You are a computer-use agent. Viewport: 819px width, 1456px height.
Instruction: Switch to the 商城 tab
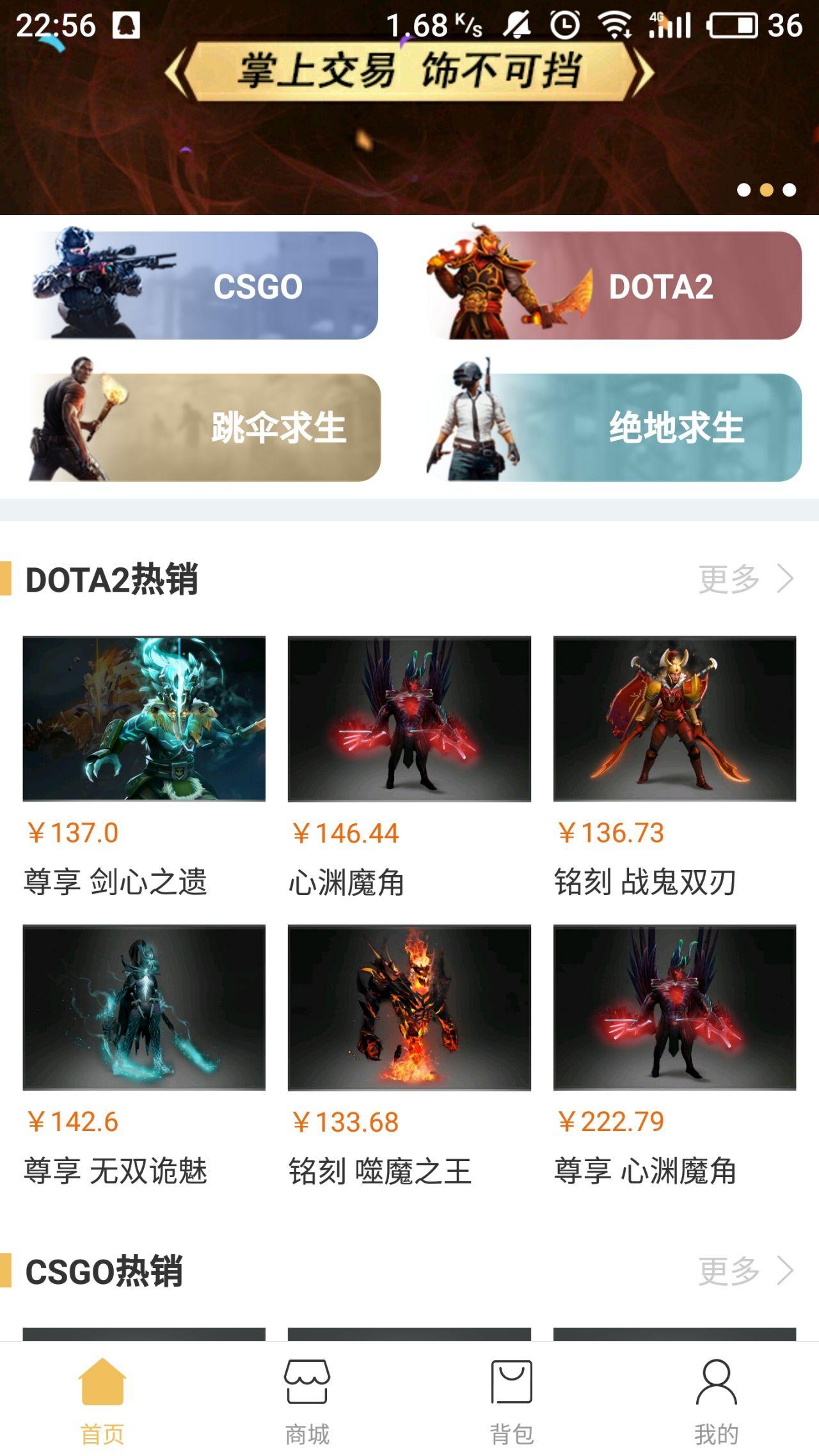(x=307, y=1399)
